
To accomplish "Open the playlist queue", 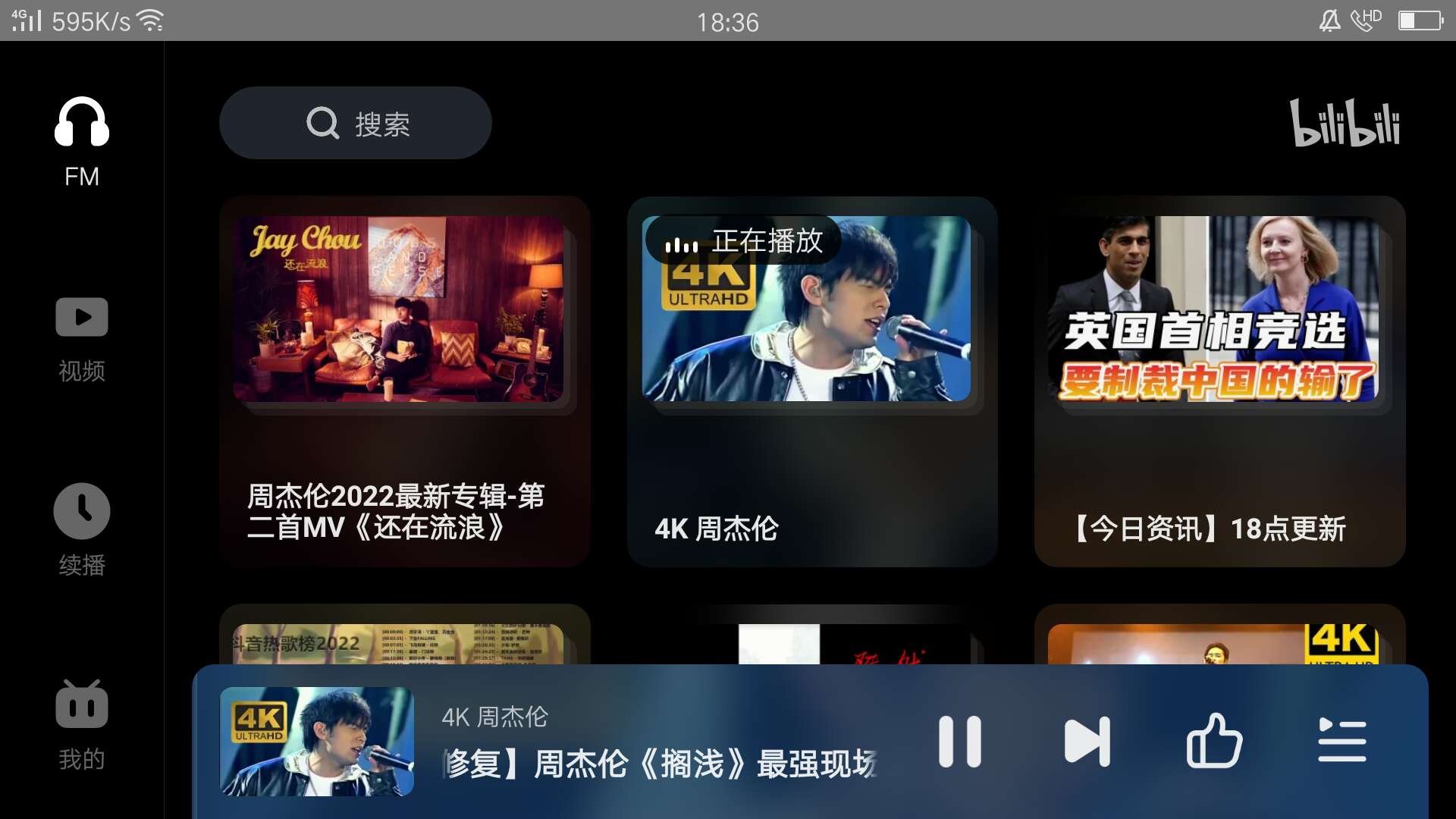I will point(1341,742).
